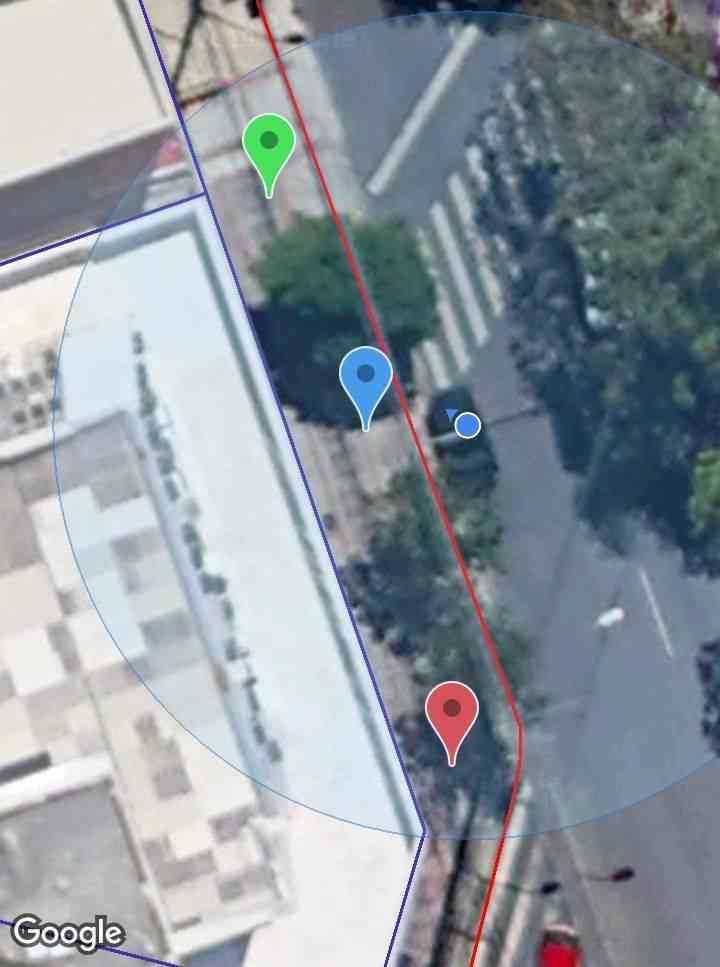Tap the green map marker
This screenshot has height=967, width=720.
click(268, 146)
